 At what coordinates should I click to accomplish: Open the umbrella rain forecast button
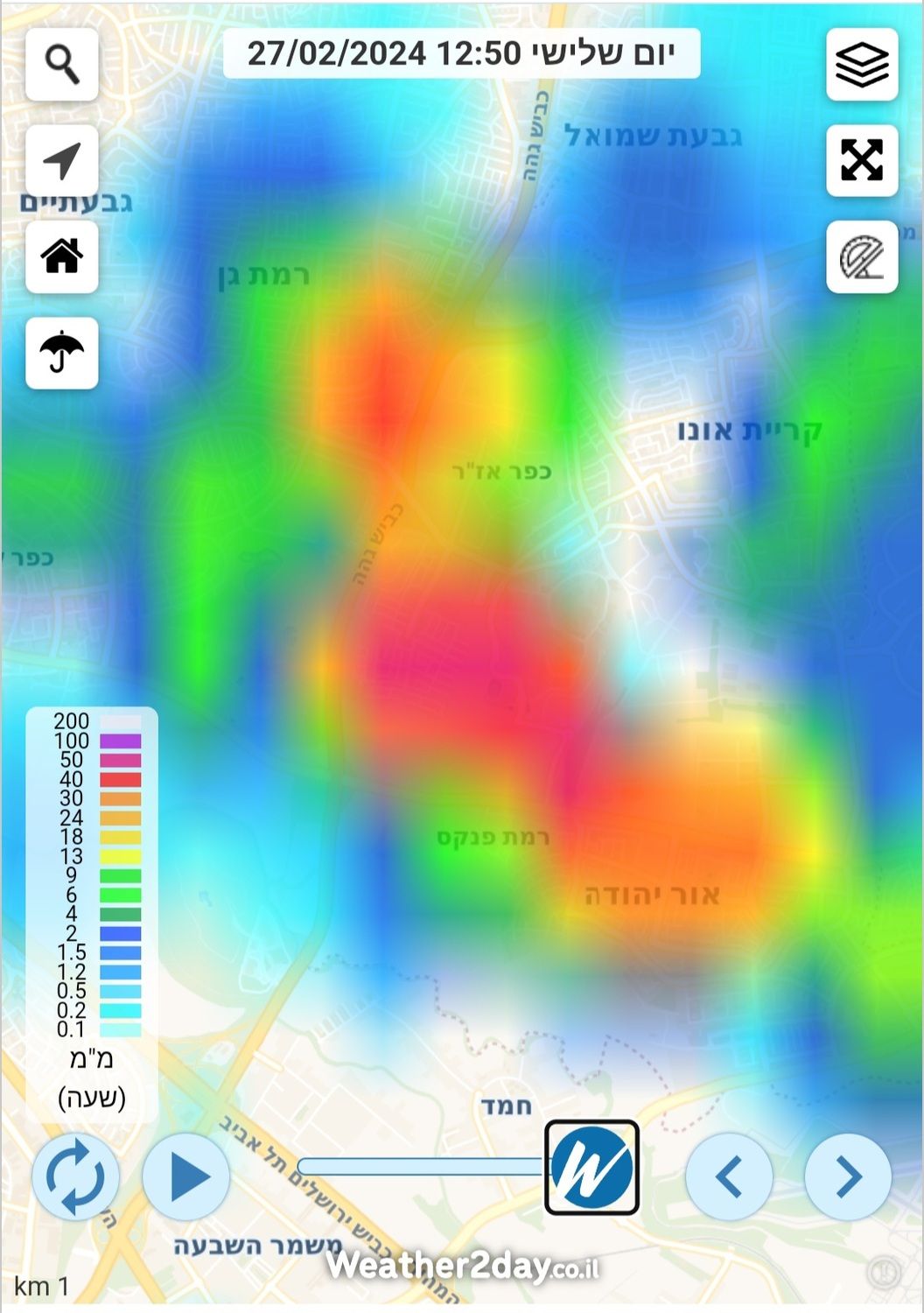point(62,353)
